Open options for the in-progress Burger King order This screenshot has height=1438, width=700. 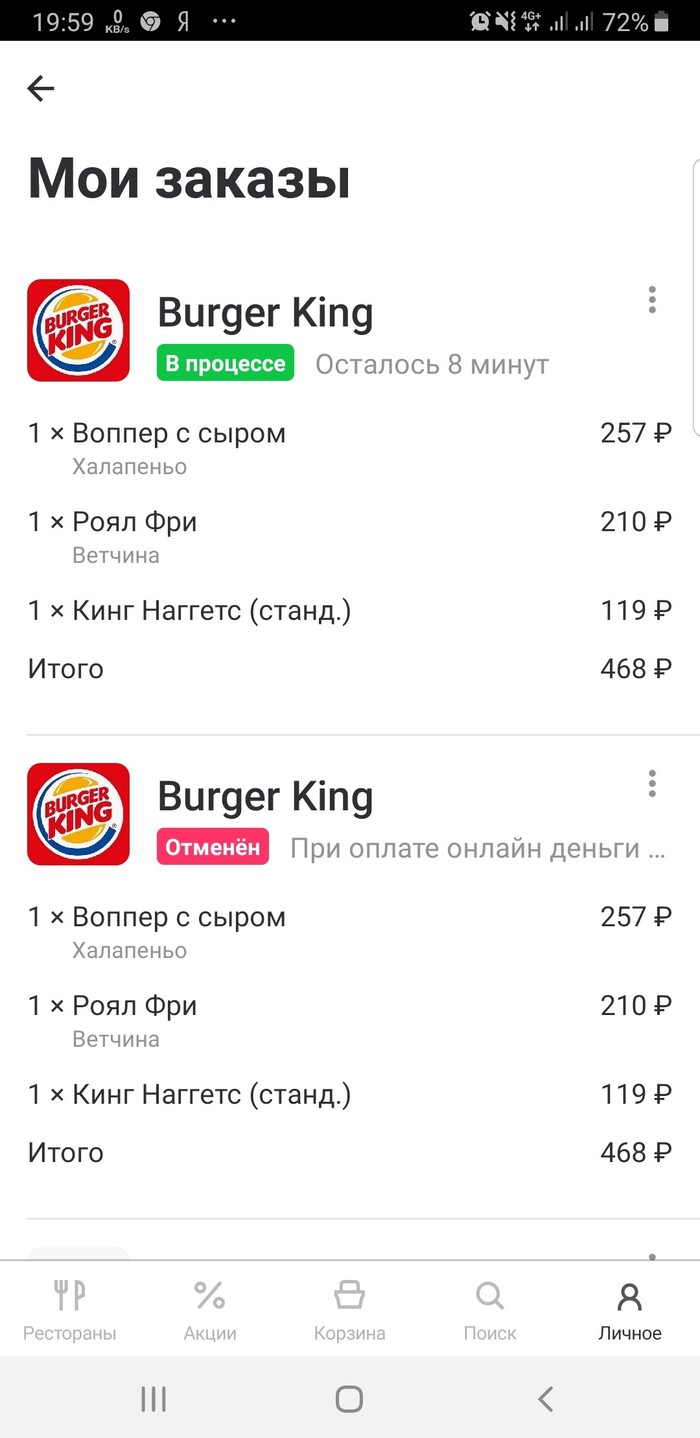[652, 299]
